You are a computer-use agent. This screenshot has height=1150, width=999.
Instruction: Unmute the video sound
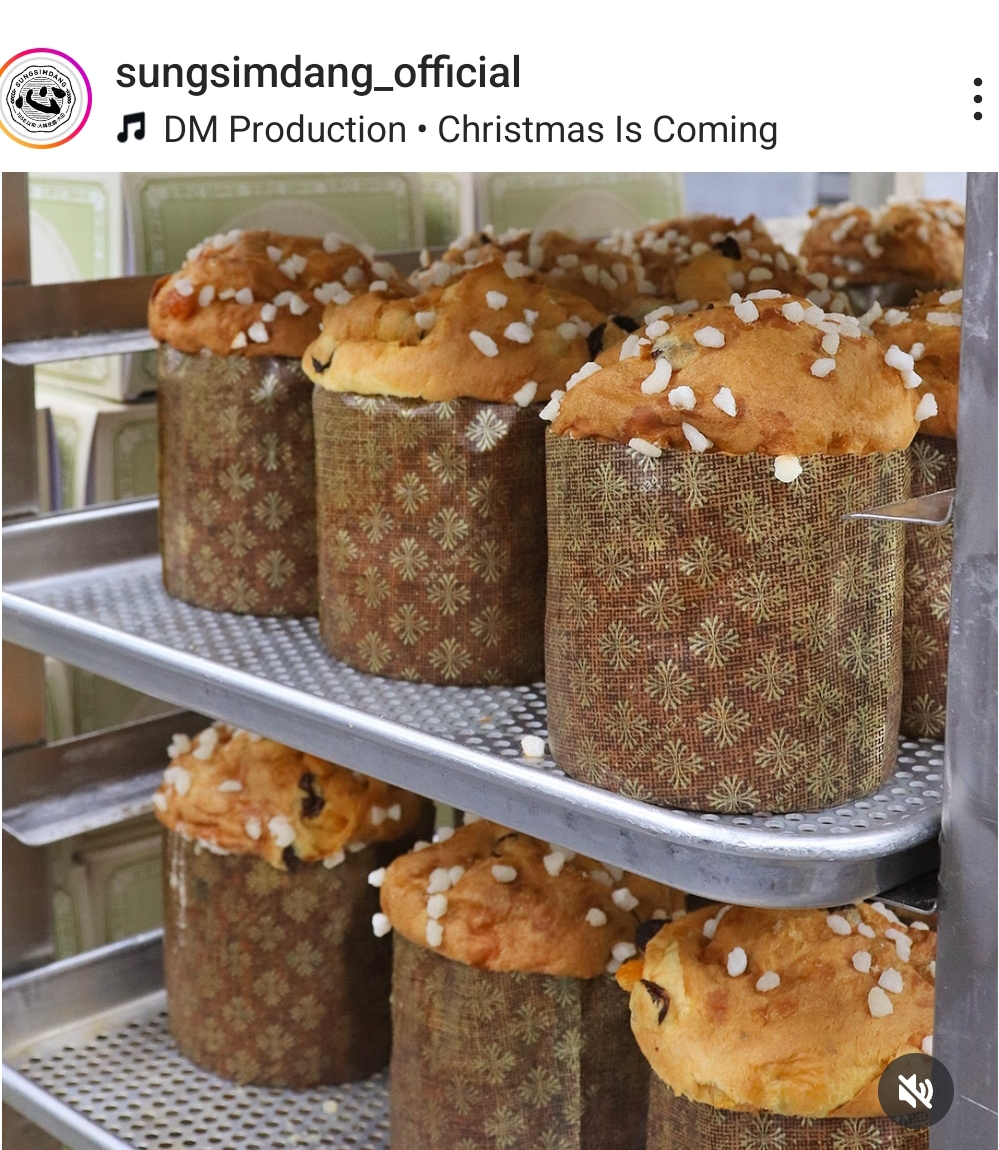click(915, 1090)
